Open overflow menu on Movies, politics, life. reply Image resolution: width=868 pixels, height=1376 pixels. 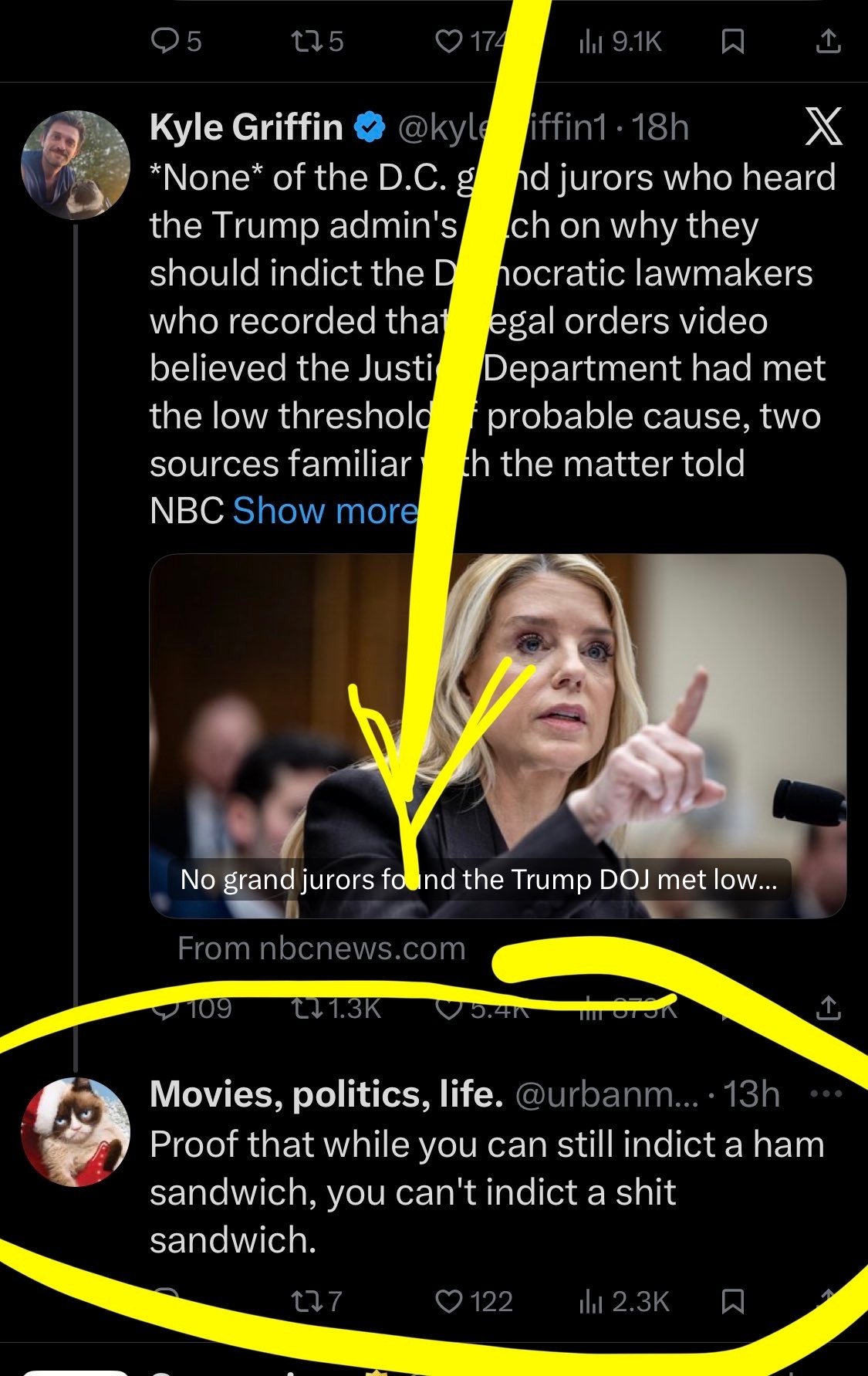pyautogui.click(x=826, y=1094)
